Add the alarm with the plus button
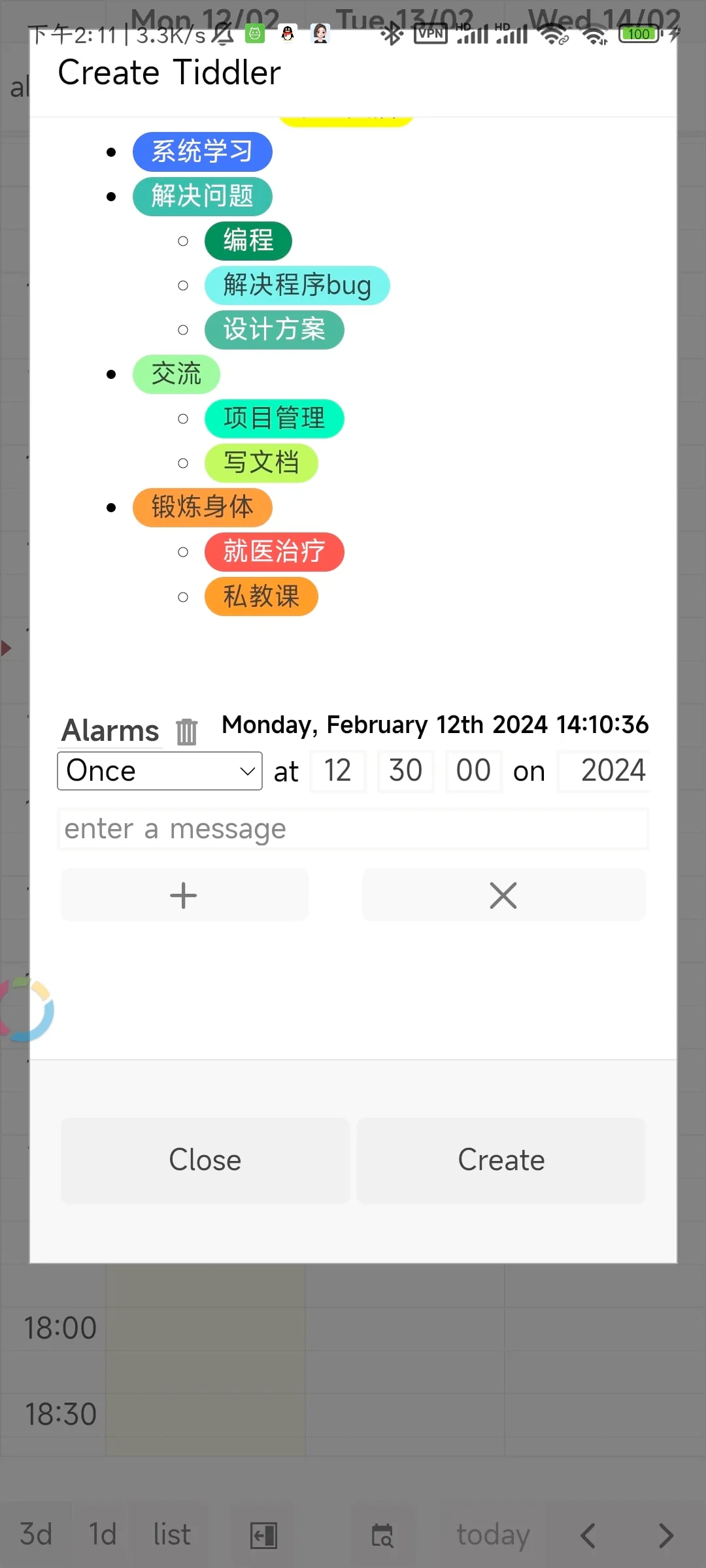The height and width of the screenshot is (1568, 706). pos(184,895)
